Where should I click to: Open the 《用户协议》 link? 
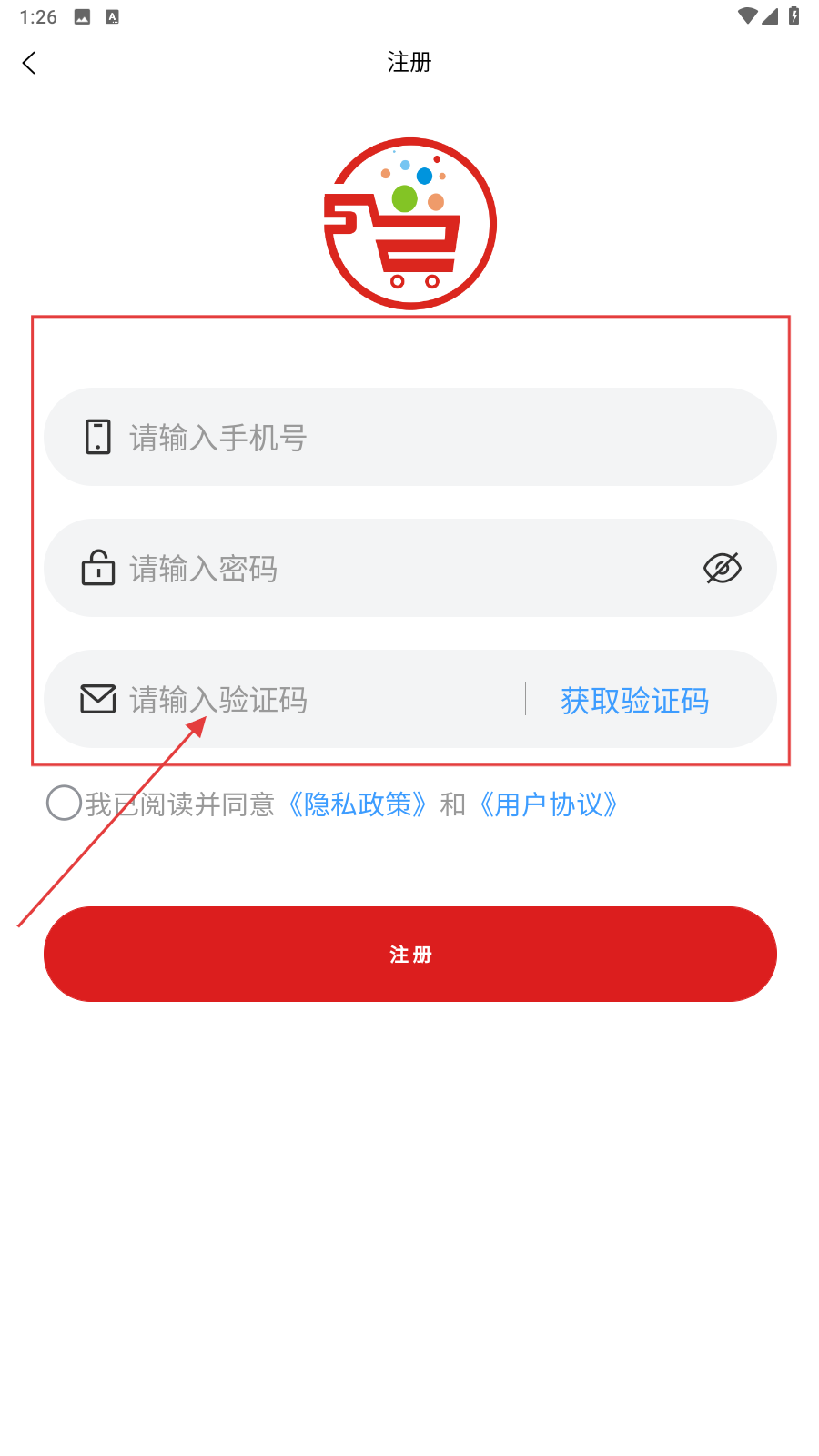tap(549, 804)
